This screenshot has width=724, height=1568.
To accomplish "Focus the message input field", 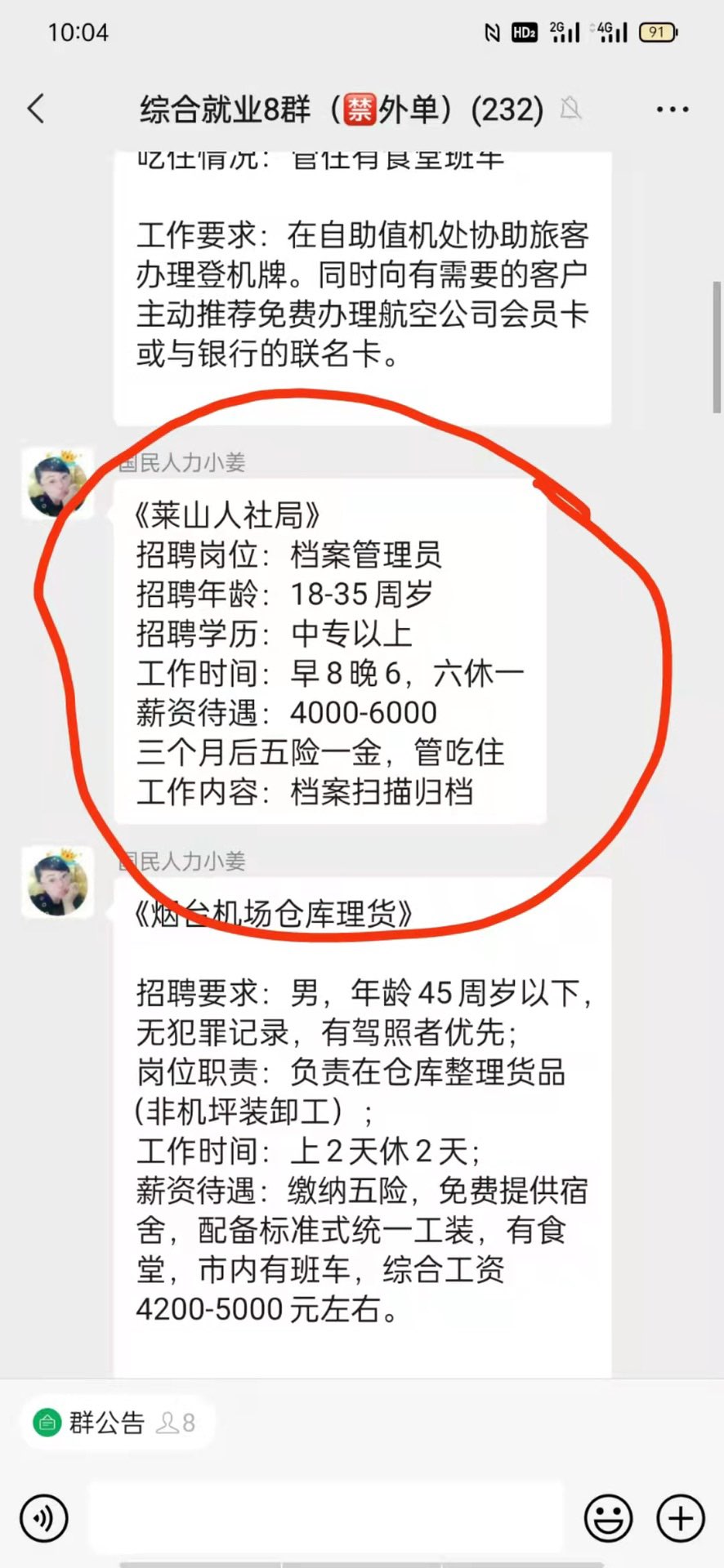I will pyautogui.click(x=325, y=1518).
